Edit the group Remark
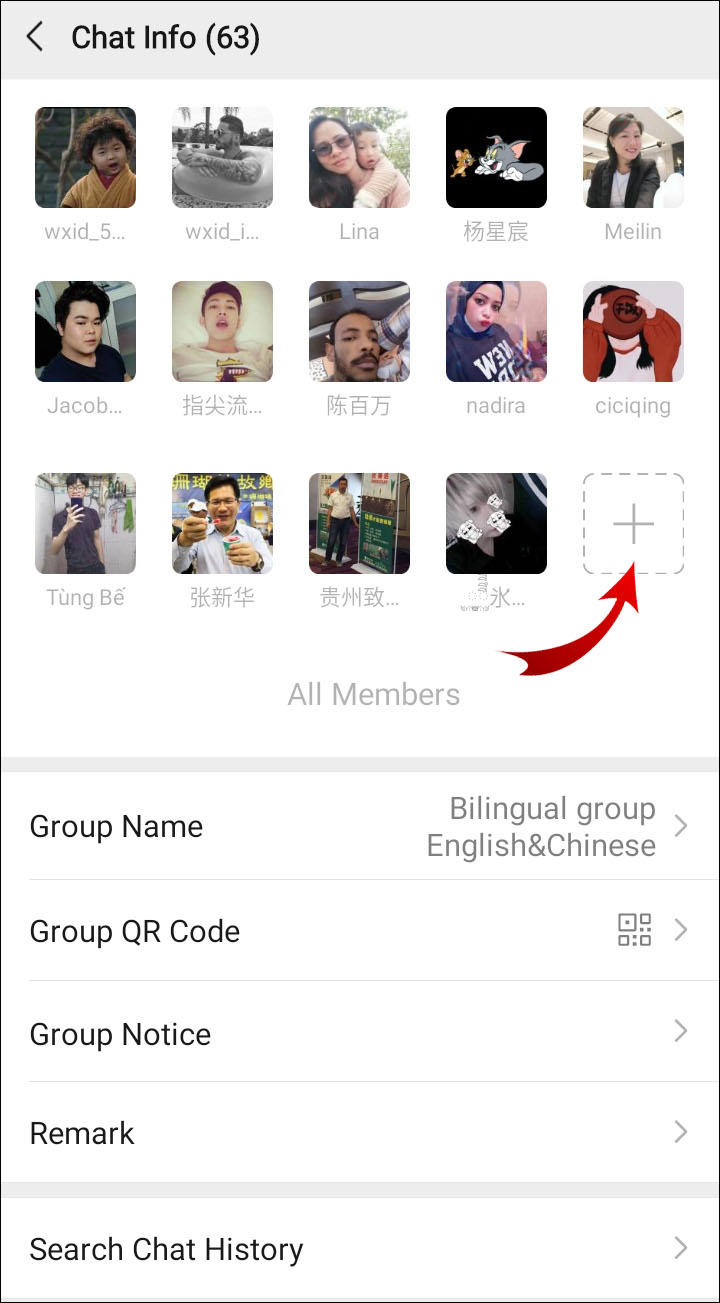720x1303 pixels. point(360,1133)
